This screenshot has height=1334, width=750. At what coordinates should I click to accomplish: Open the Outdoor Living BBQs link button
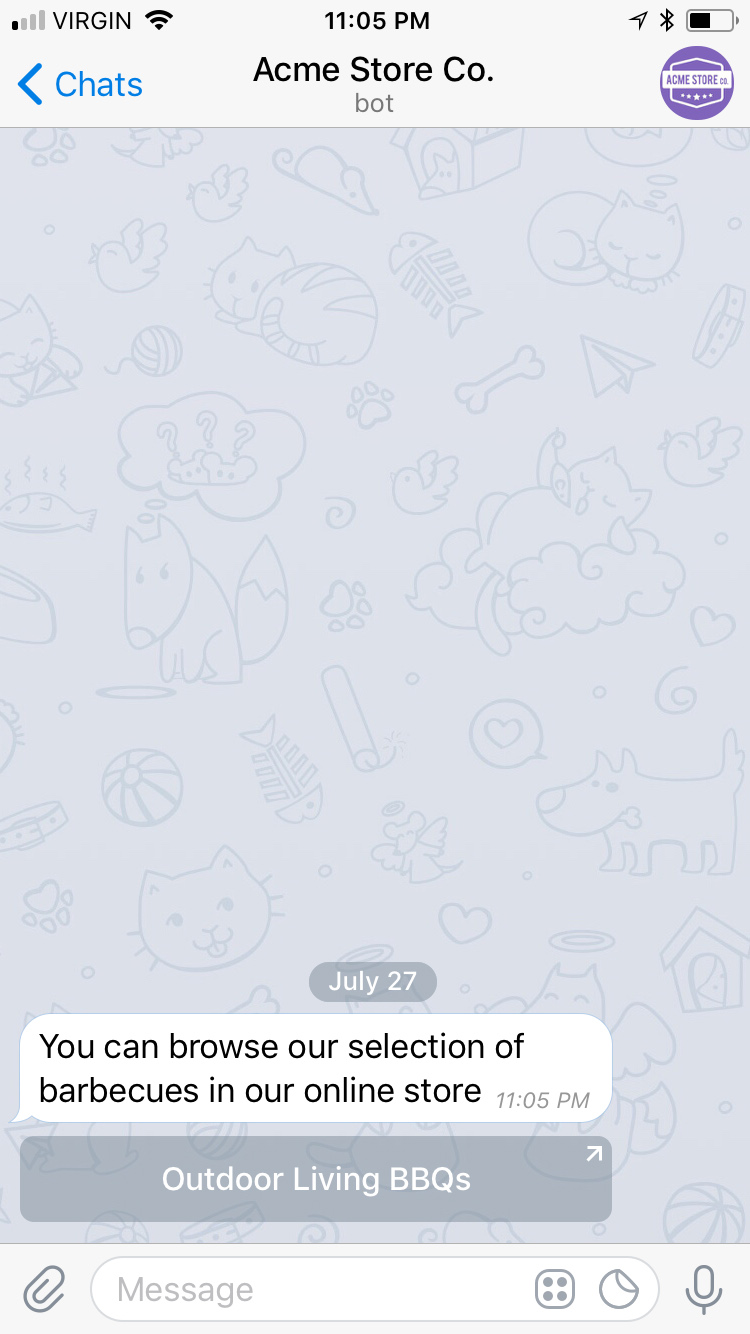316,1179
